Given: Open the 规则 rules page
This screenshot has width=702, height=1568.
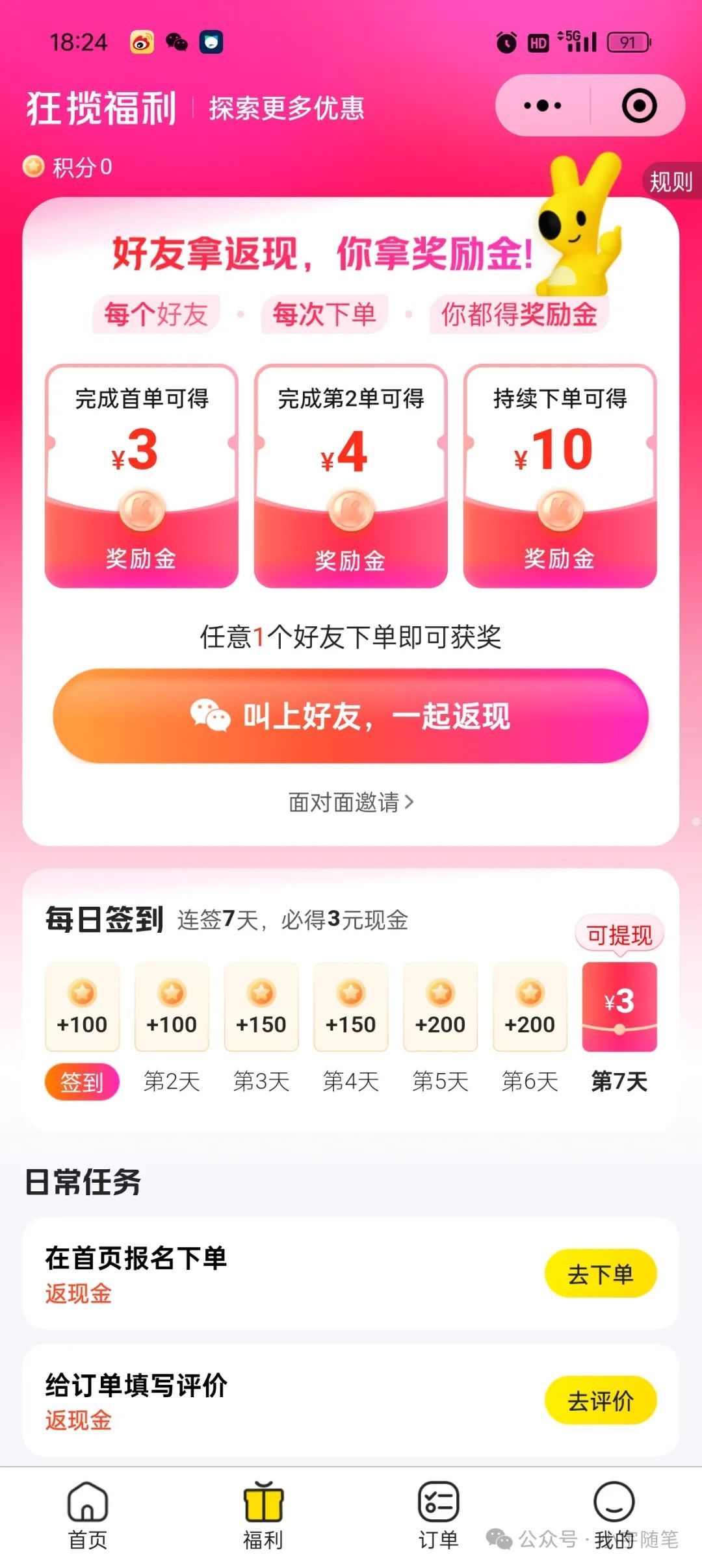Looking at the screenshot, I should point(671,182).
